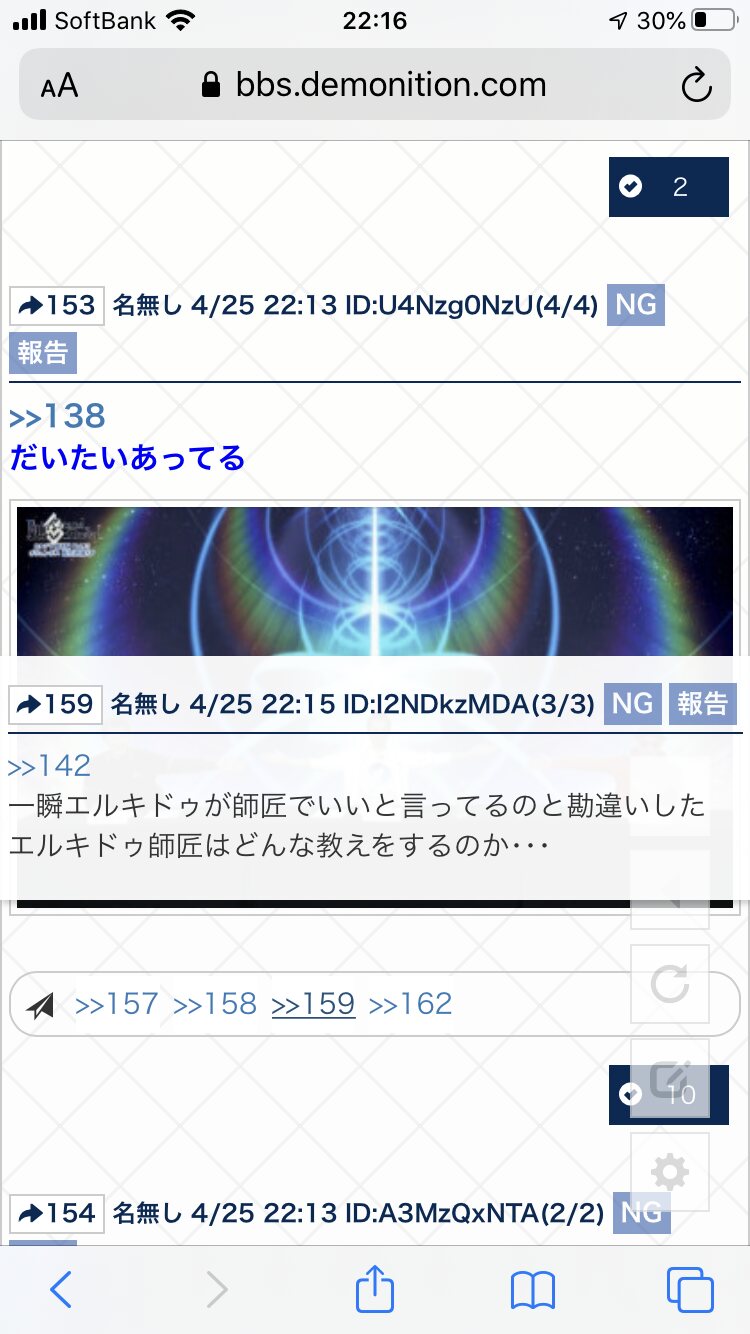Jump to reply >>158
Screen dimensions: 750x1334
point(215,1004)
